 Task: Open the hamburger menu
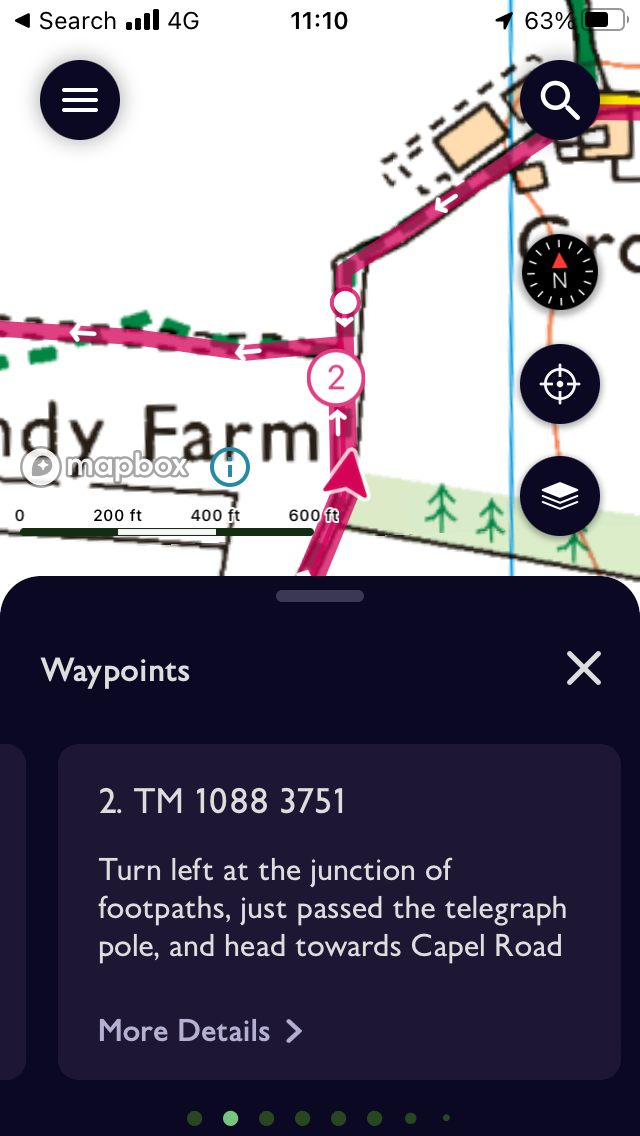click(80, 100)
